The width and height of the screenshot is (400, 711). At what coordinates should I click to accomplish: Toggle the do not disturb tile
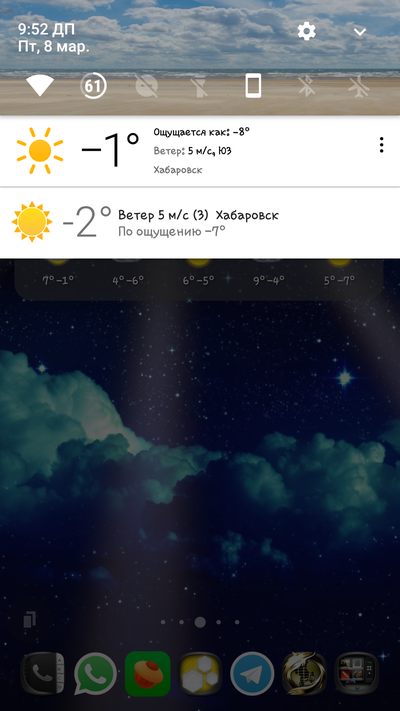click(147, 86)
